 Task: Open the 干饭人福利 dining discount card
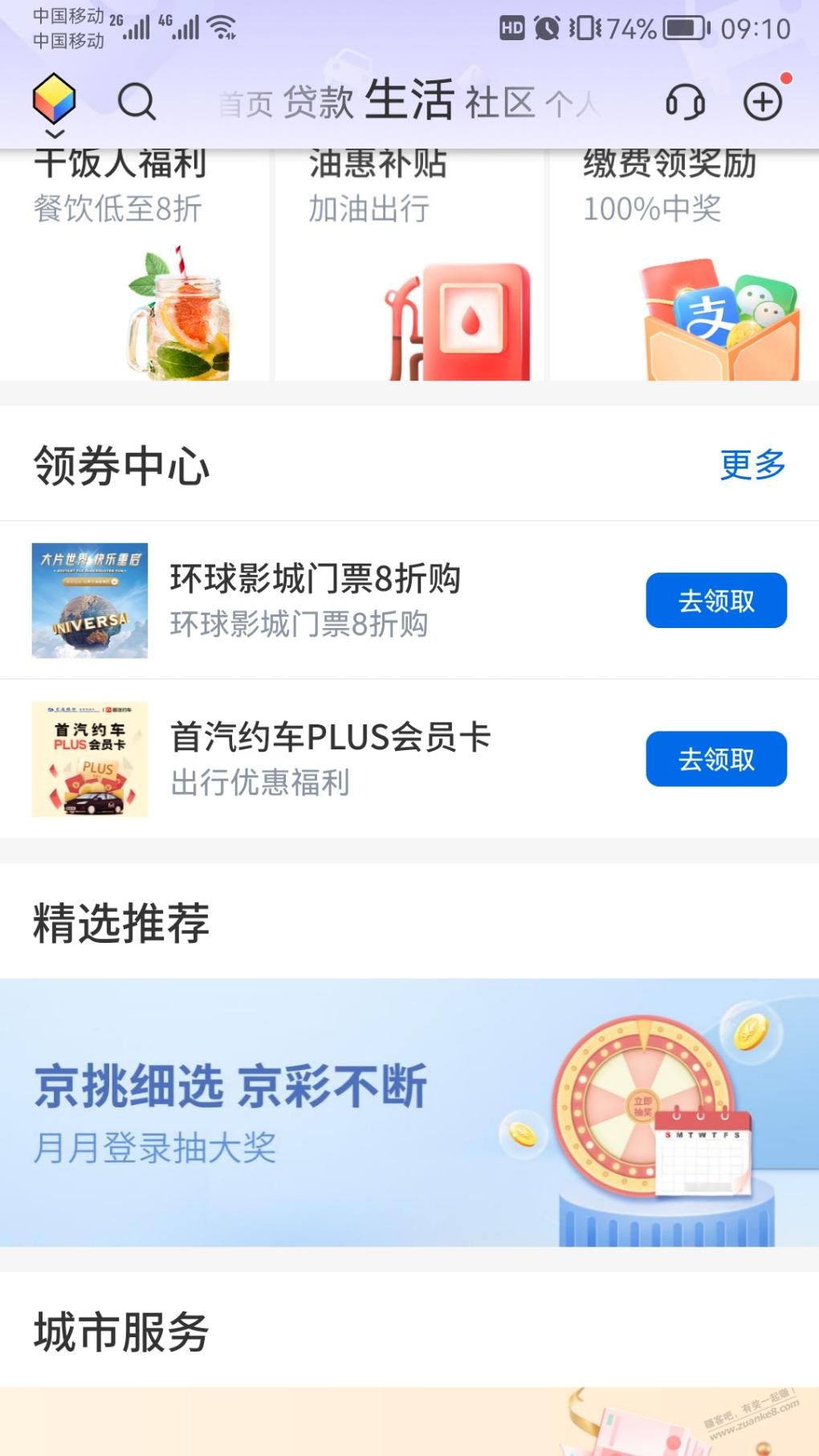coord(134,265)
